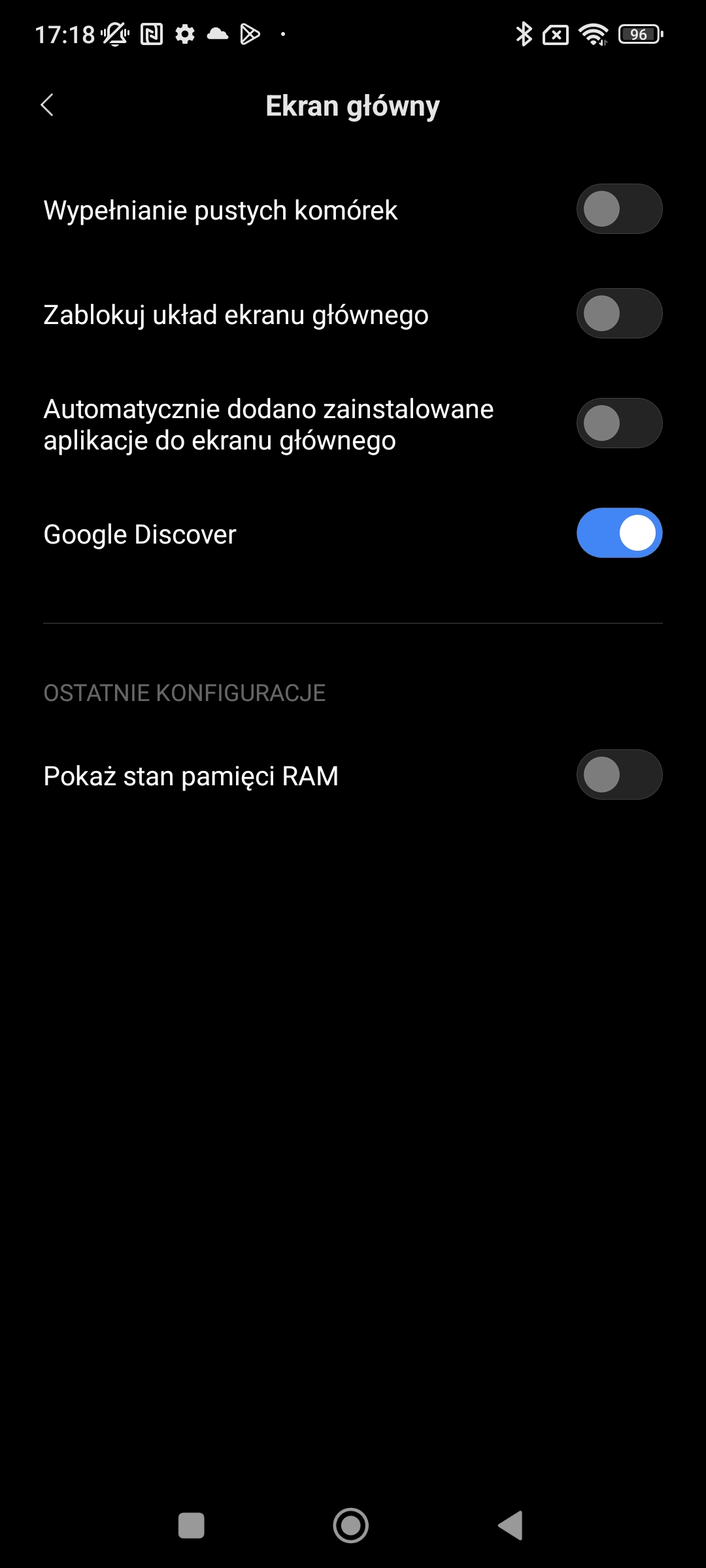This screenshot has height=1568, width=706.
Task: Enable Pokaż stan pamięci RAM
Action: coord(618,775)
